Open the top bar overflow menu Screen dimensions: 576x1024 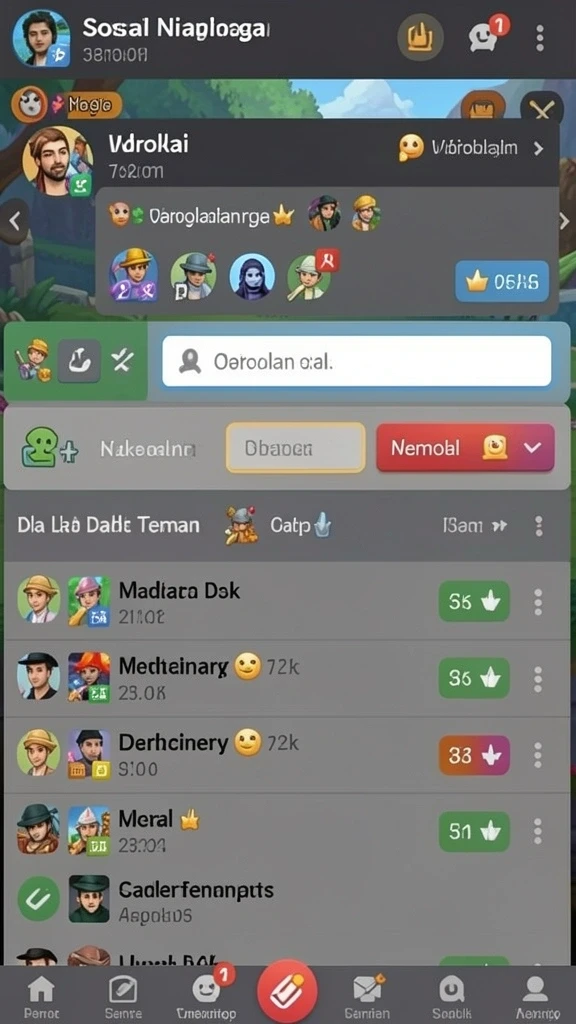point(539,38)
